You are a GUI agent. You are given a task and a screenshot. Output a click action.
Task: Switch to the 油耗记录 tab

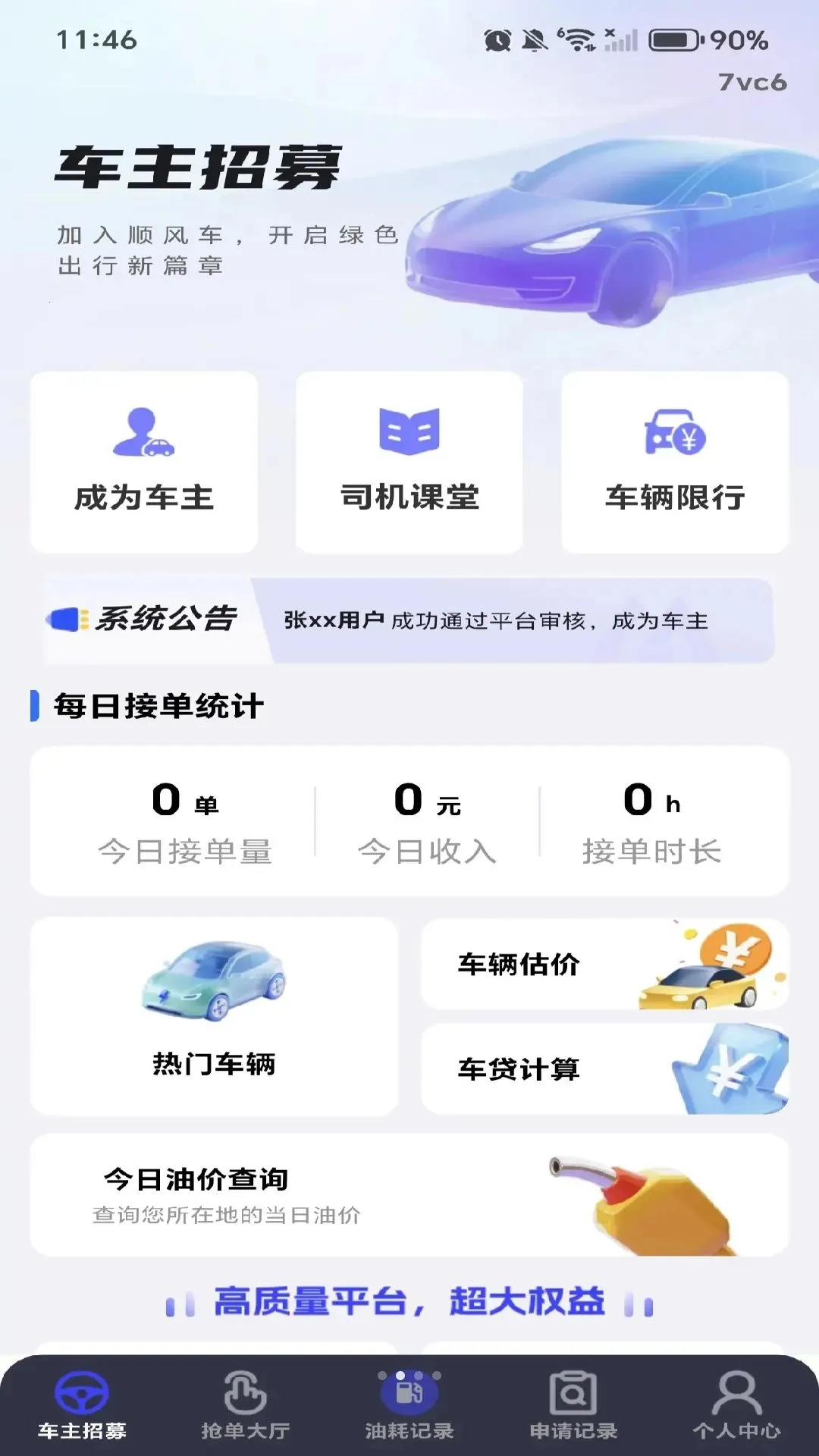click(409, 1405)
